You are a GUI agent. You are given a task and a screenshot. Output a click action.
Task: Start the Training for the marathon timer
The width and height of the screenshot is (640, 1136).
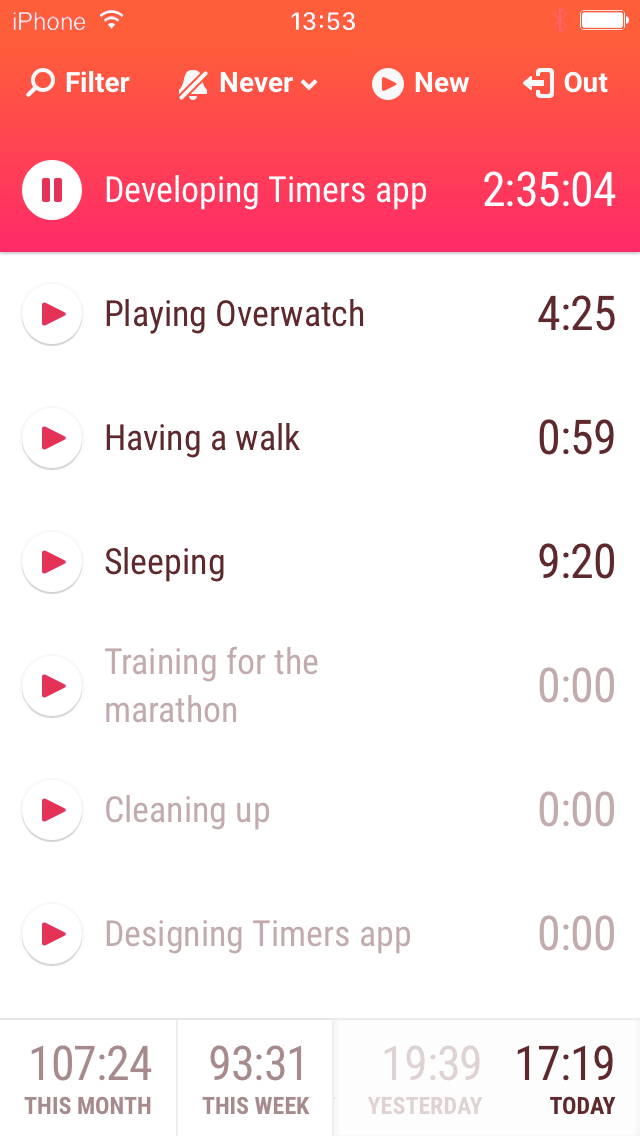point(51,686)
